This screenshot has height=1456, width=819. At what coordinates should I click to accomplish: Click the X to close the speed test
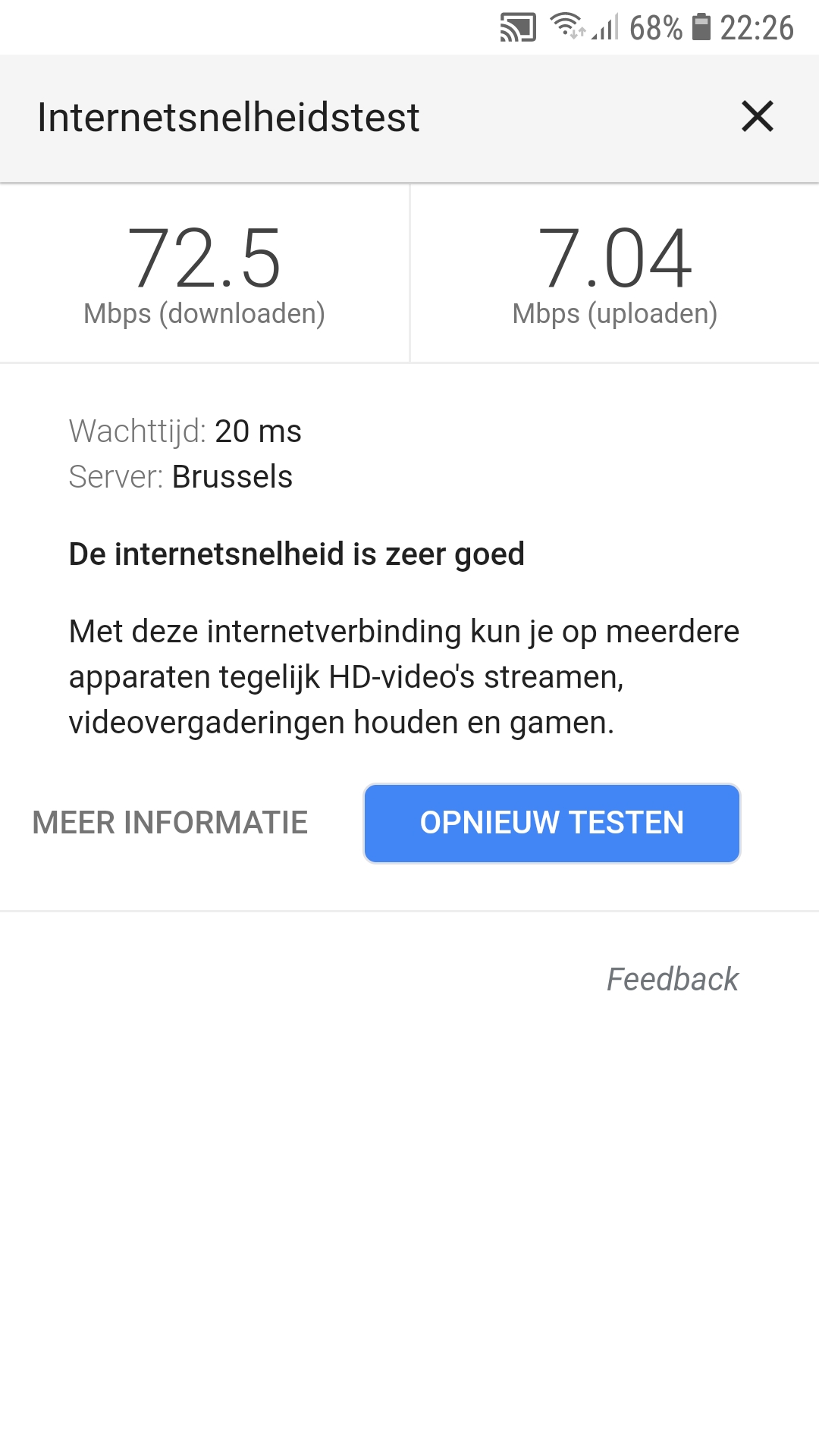tap(758, 117)
